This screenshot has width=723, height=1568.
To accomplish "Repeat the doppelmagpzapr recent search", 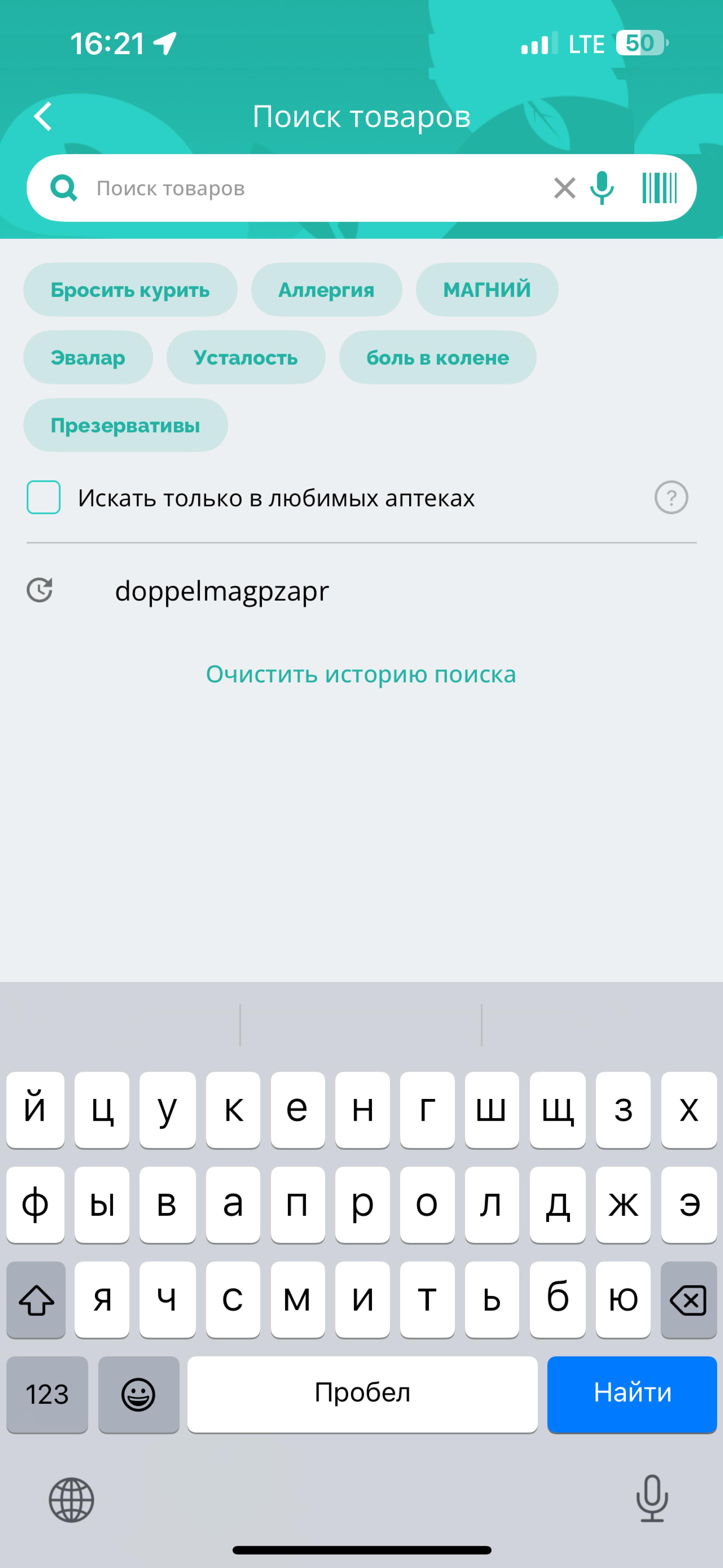I will point(222,591).
